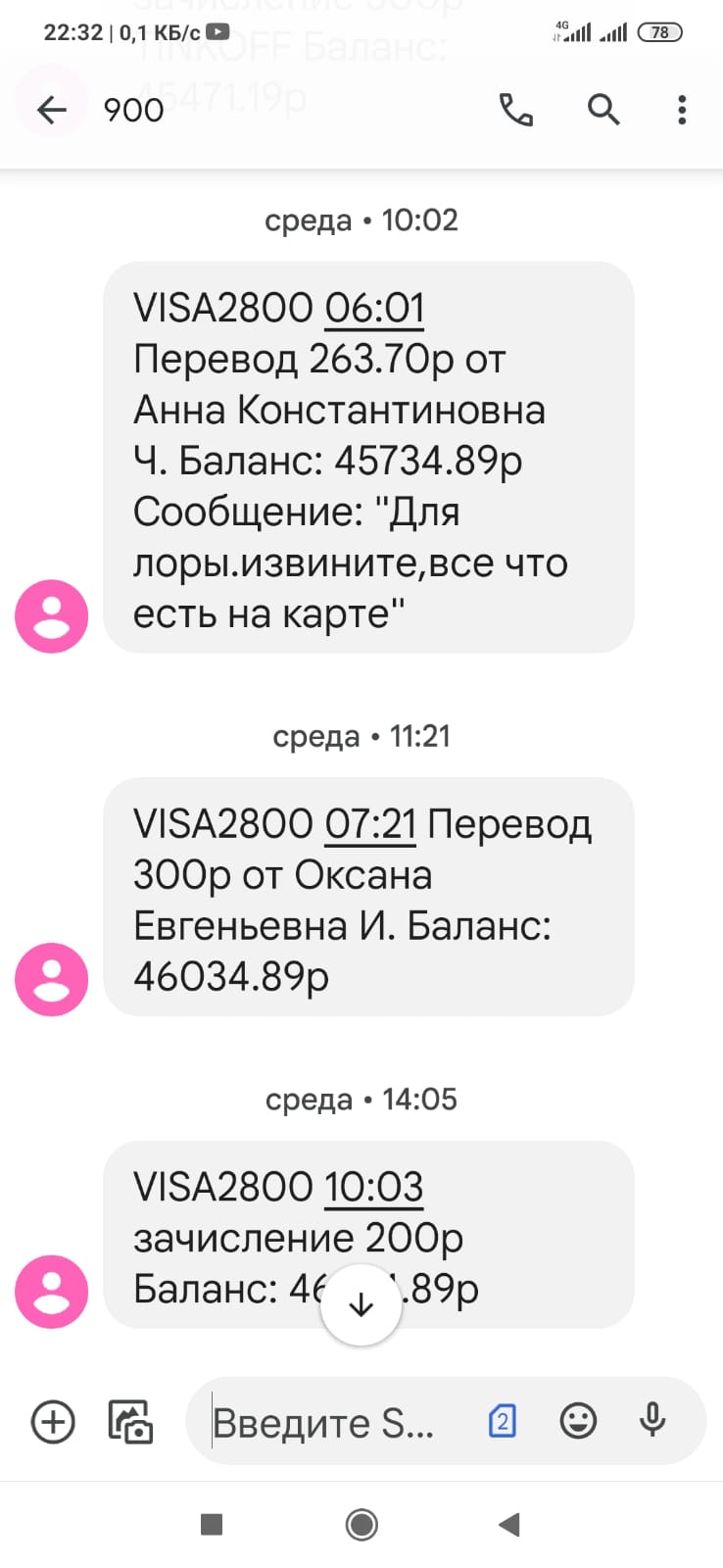Jump to the latest messages with down arrow
Image resolution: width=723 pixels, height=1568 pixels.
coord(361,1305)
